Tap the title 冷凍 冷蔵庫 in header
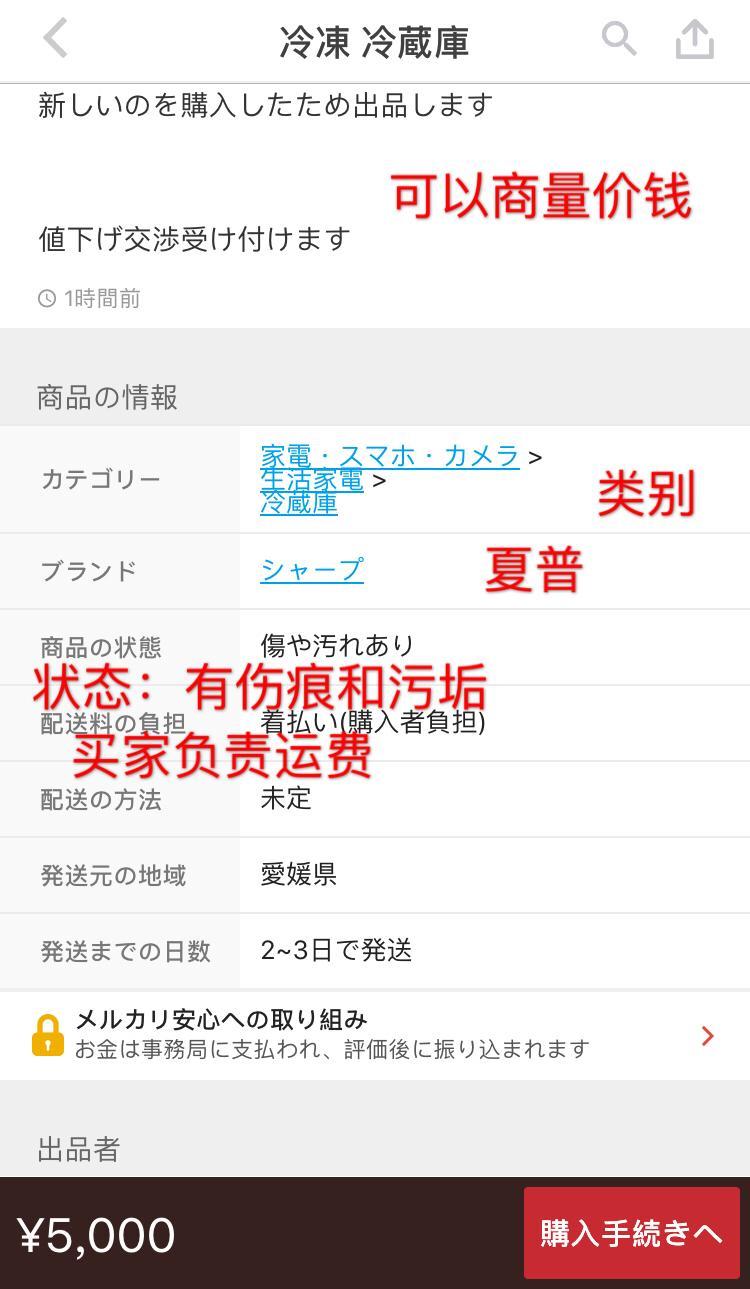 (x=375, y=40)
